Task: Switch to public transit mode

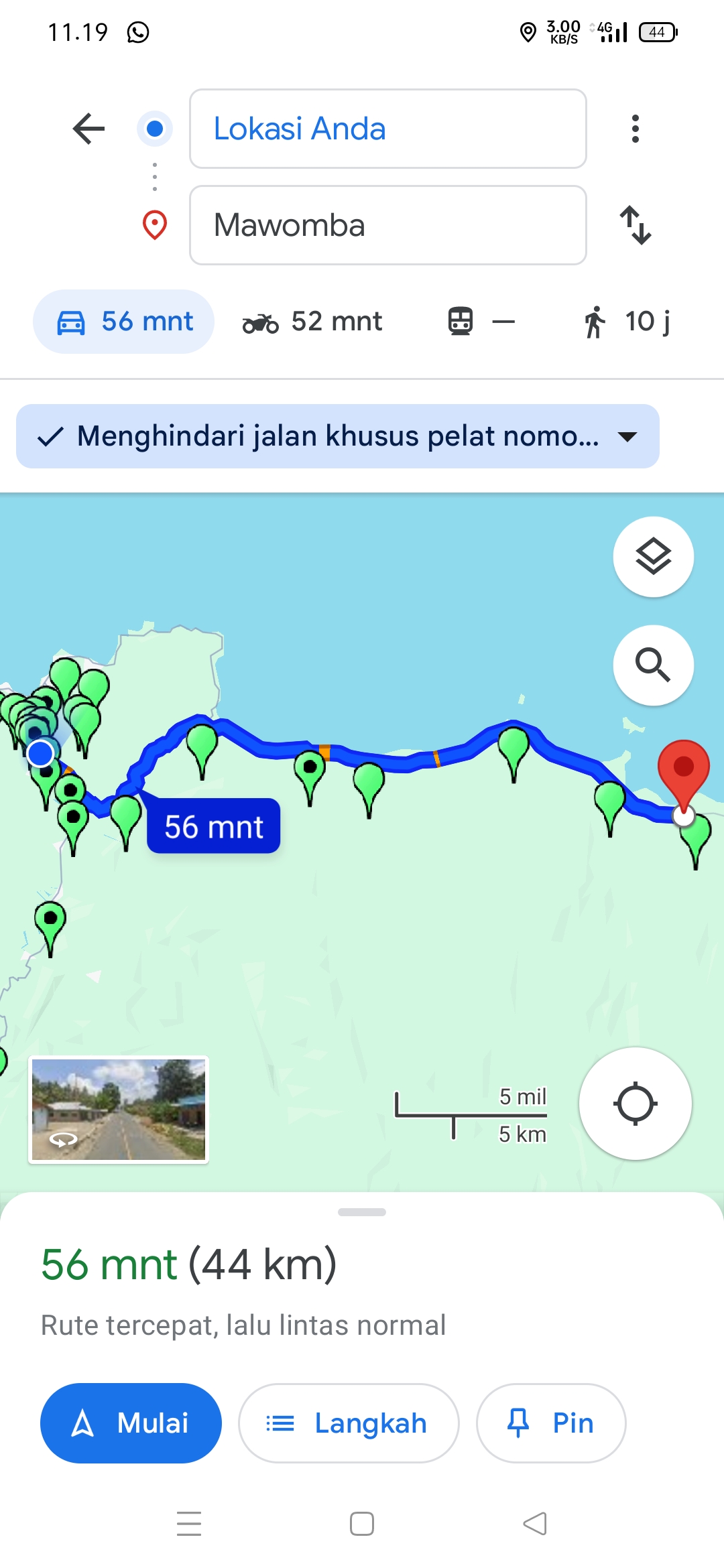Action: (x=481, y=322)
